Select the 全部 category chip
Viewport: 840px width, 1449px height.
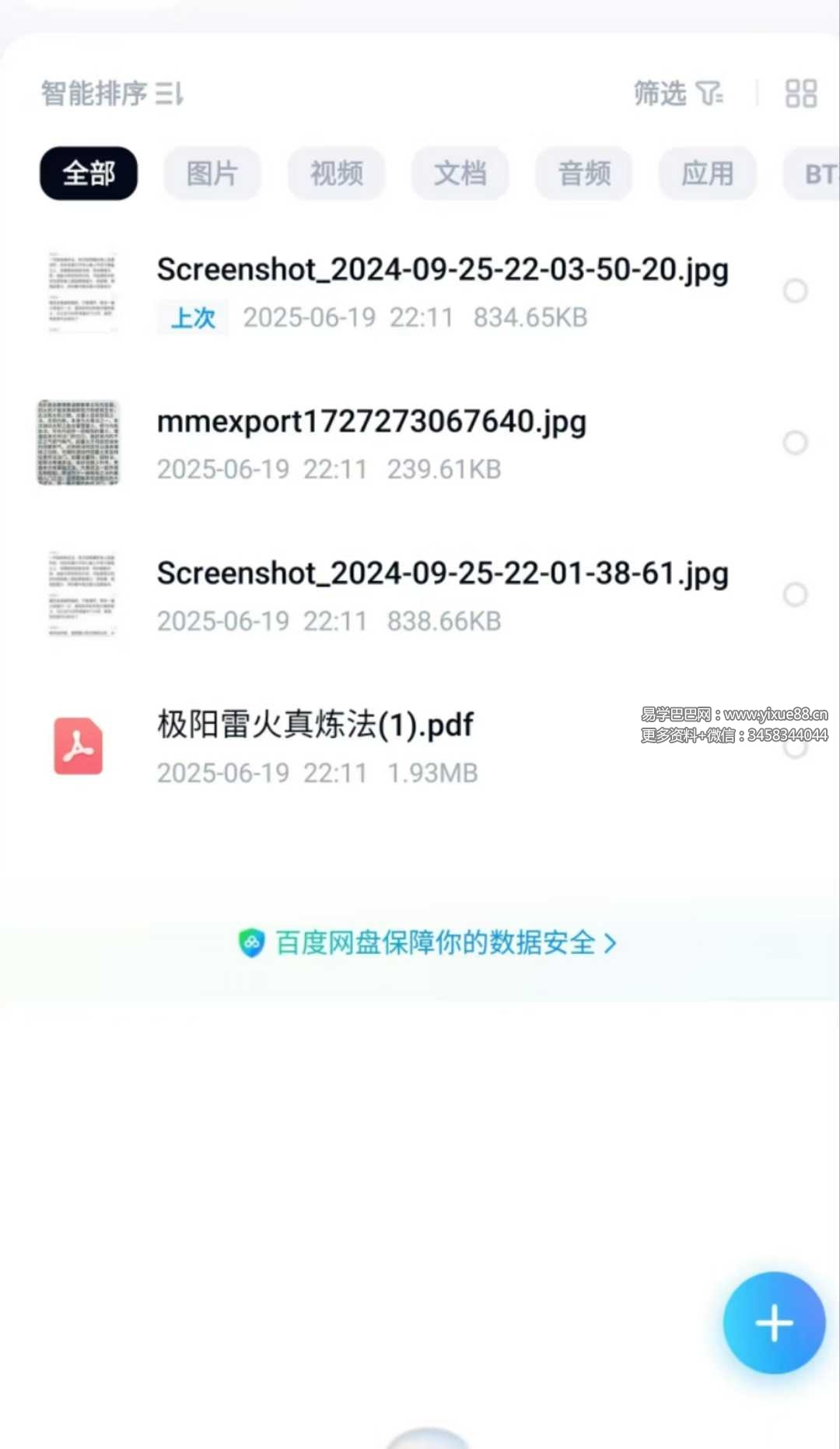click(x=89, y=174)
